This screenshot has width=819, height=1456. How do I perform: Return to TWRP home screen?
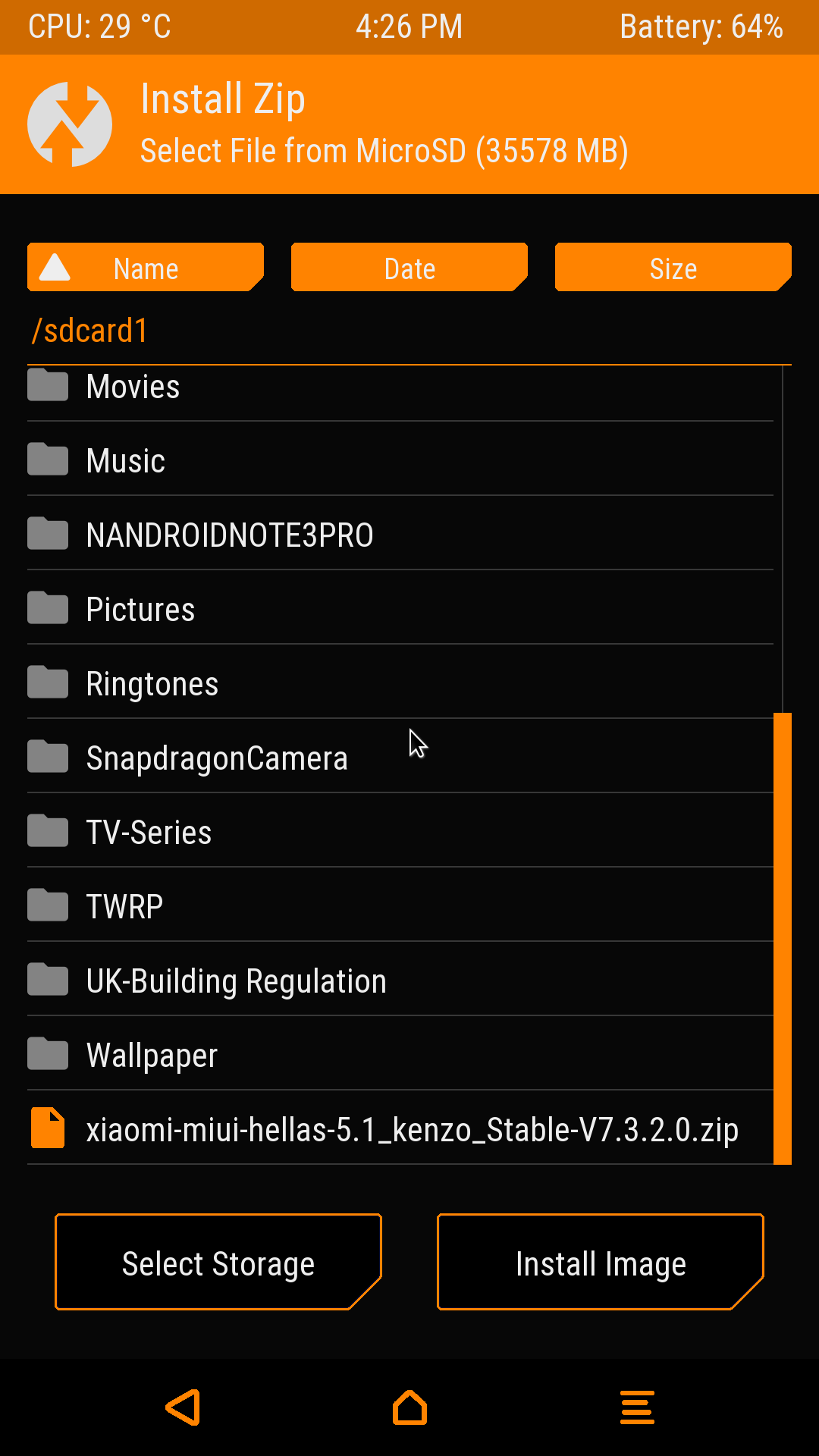pyautogui.click(x=409, y=1407)
